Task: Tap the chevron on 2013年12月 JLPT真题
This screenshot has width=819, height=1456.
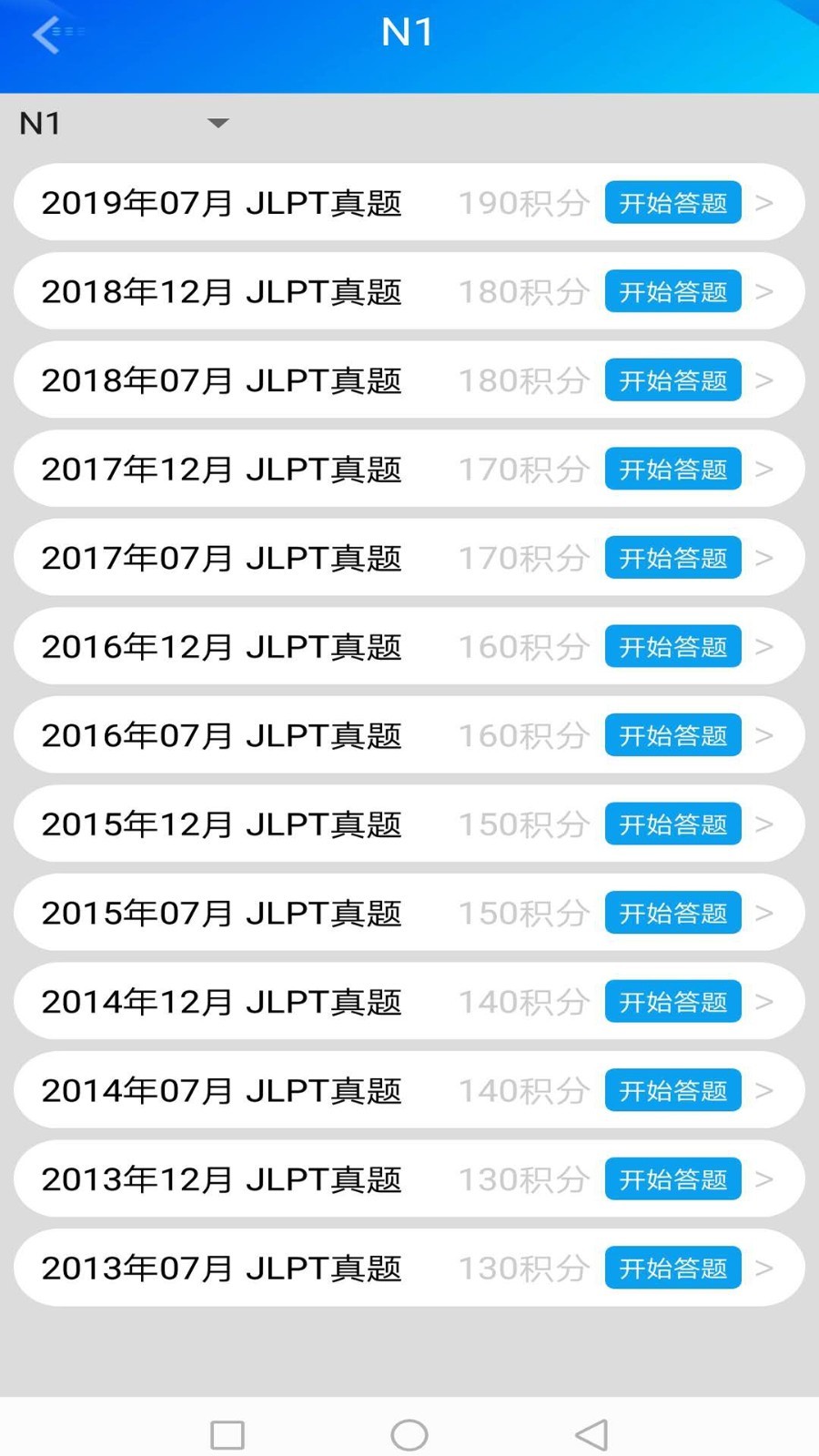Action: [x=764, y=1179]
